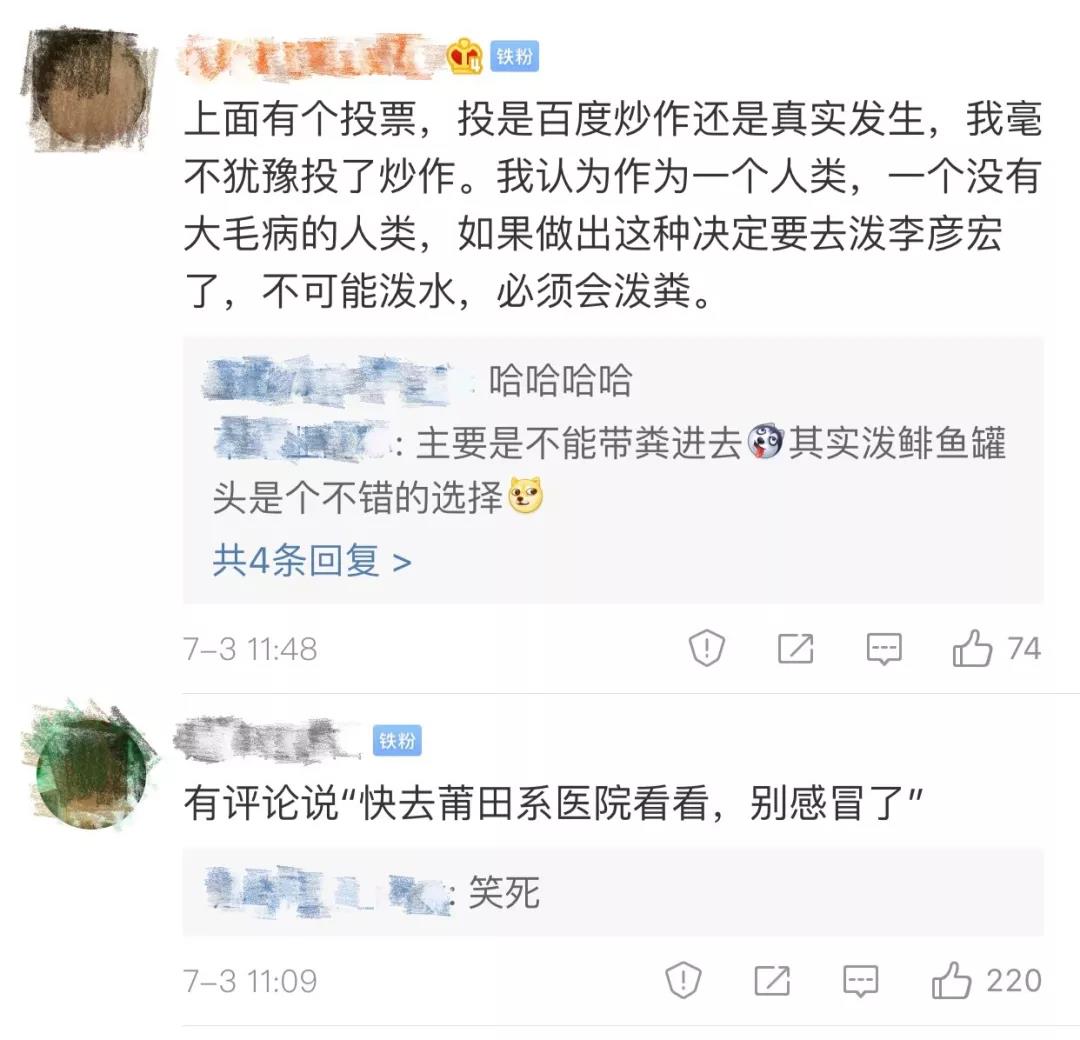
Task: Report the comment posted at 7-3 11:09
Action: tap(683, 981)
